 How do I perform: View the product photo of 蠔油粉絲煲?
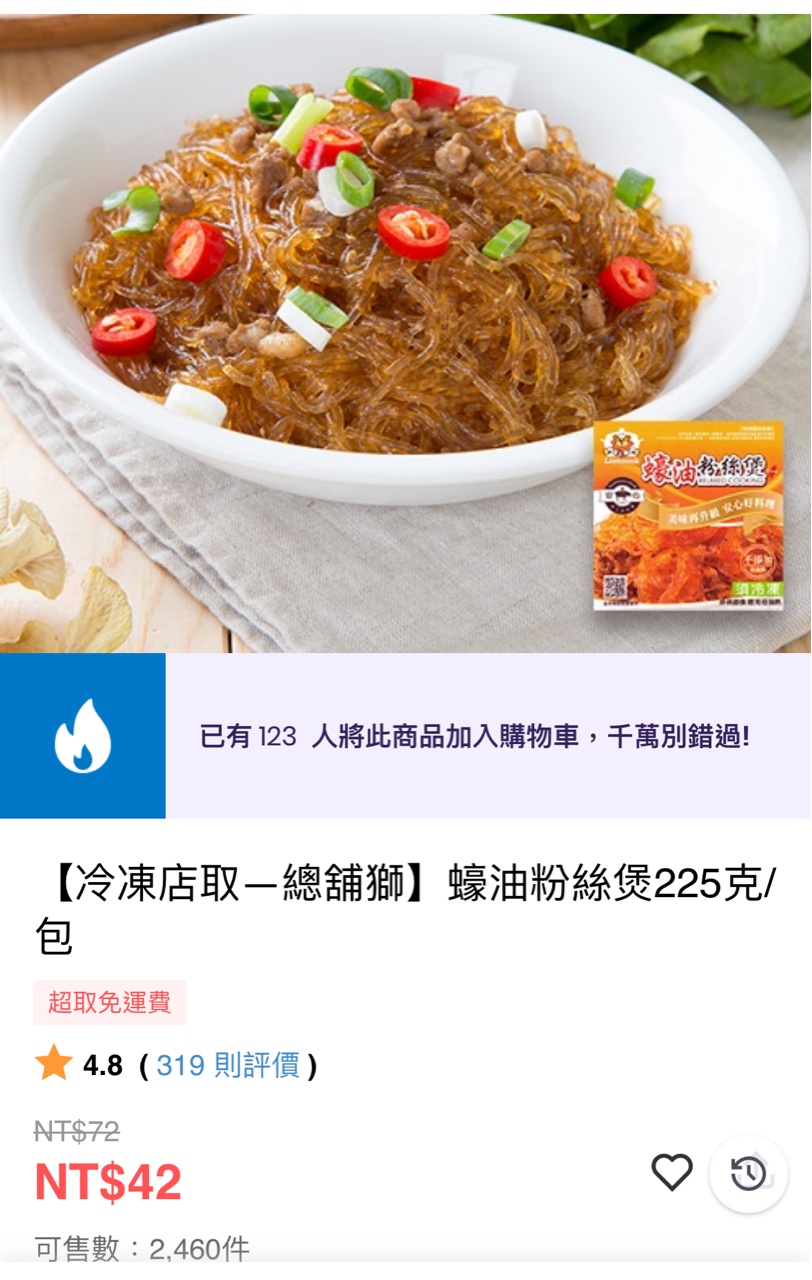[x=405, y=330]
